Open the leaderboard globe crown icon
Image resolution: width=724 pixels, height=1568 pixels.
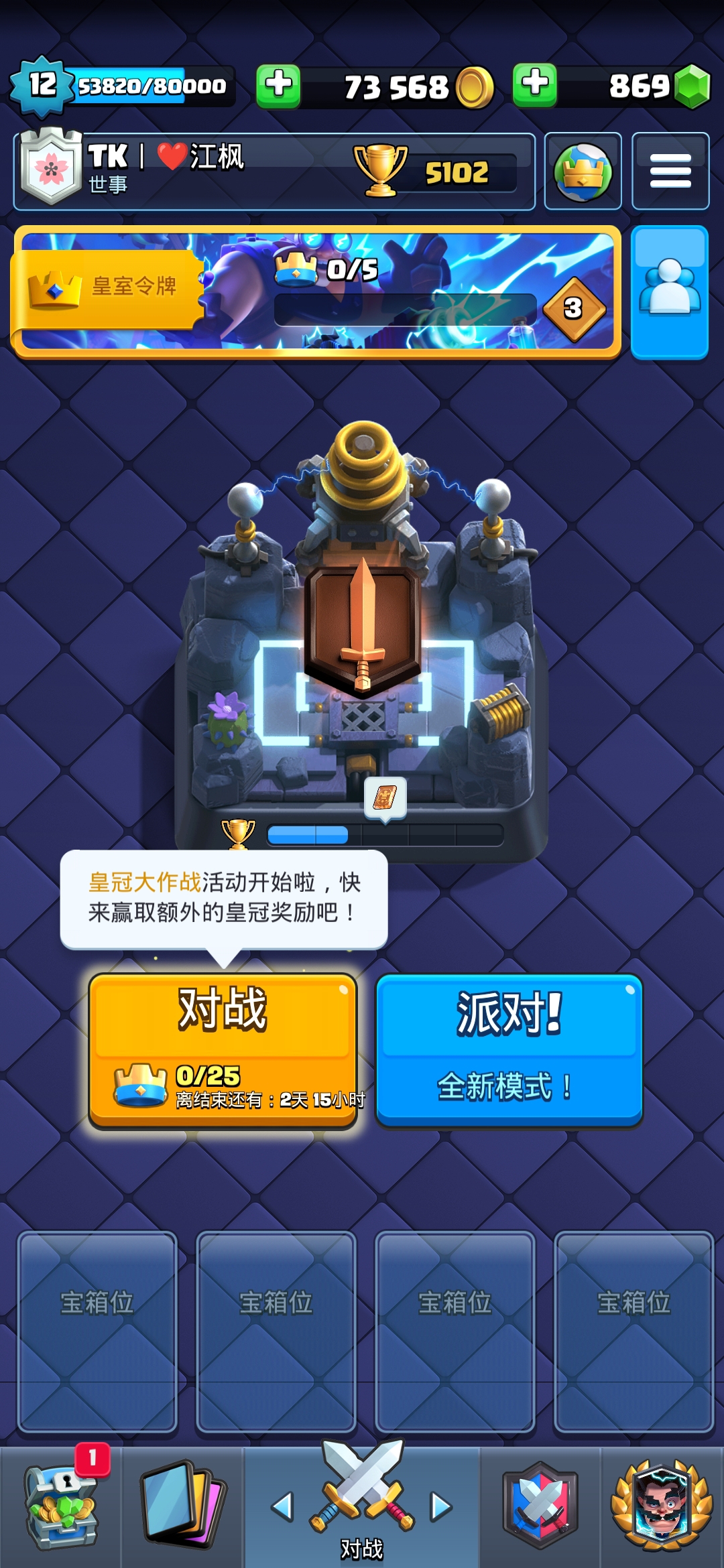pos(583,172)
